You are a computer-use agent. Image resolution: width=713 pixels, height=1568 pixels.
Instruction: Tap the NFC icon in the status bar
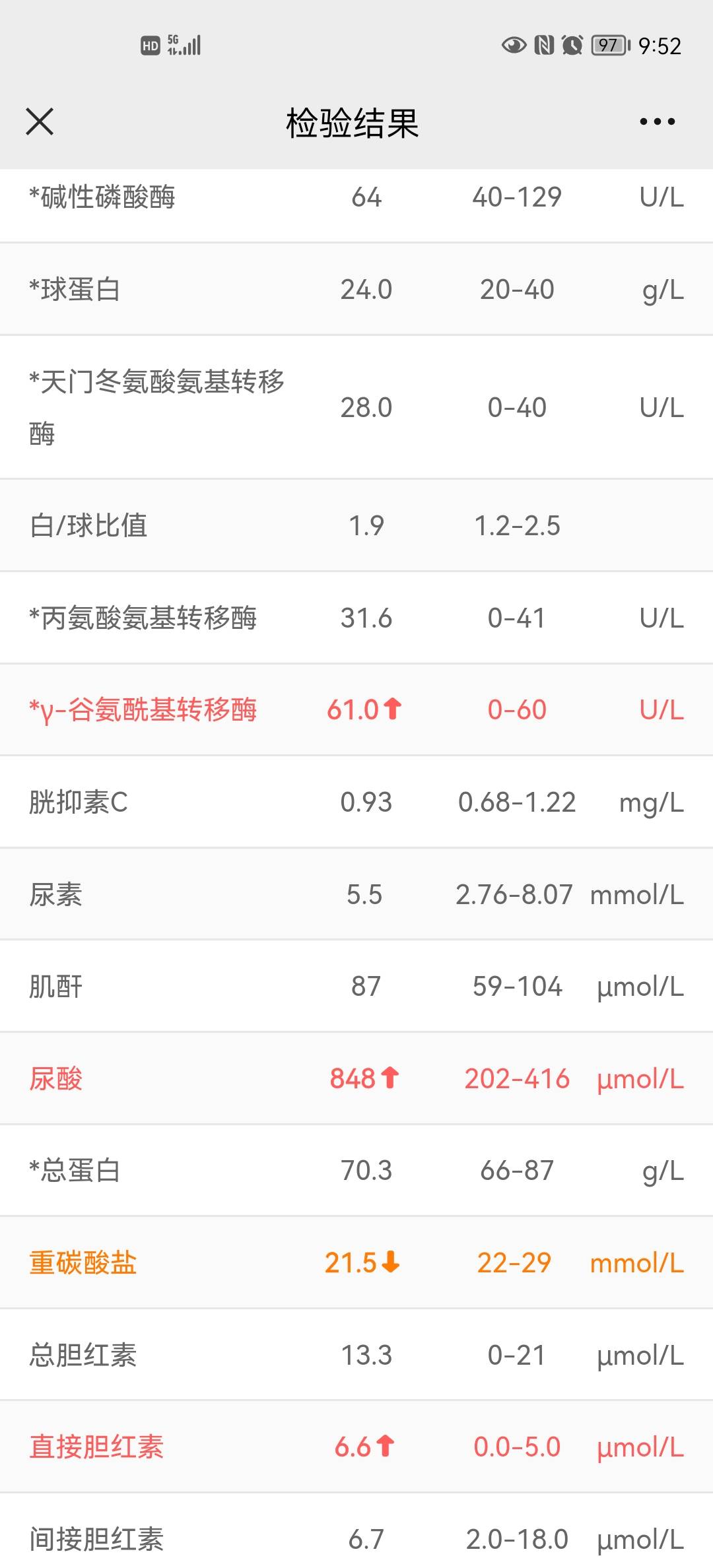[543, 45]
